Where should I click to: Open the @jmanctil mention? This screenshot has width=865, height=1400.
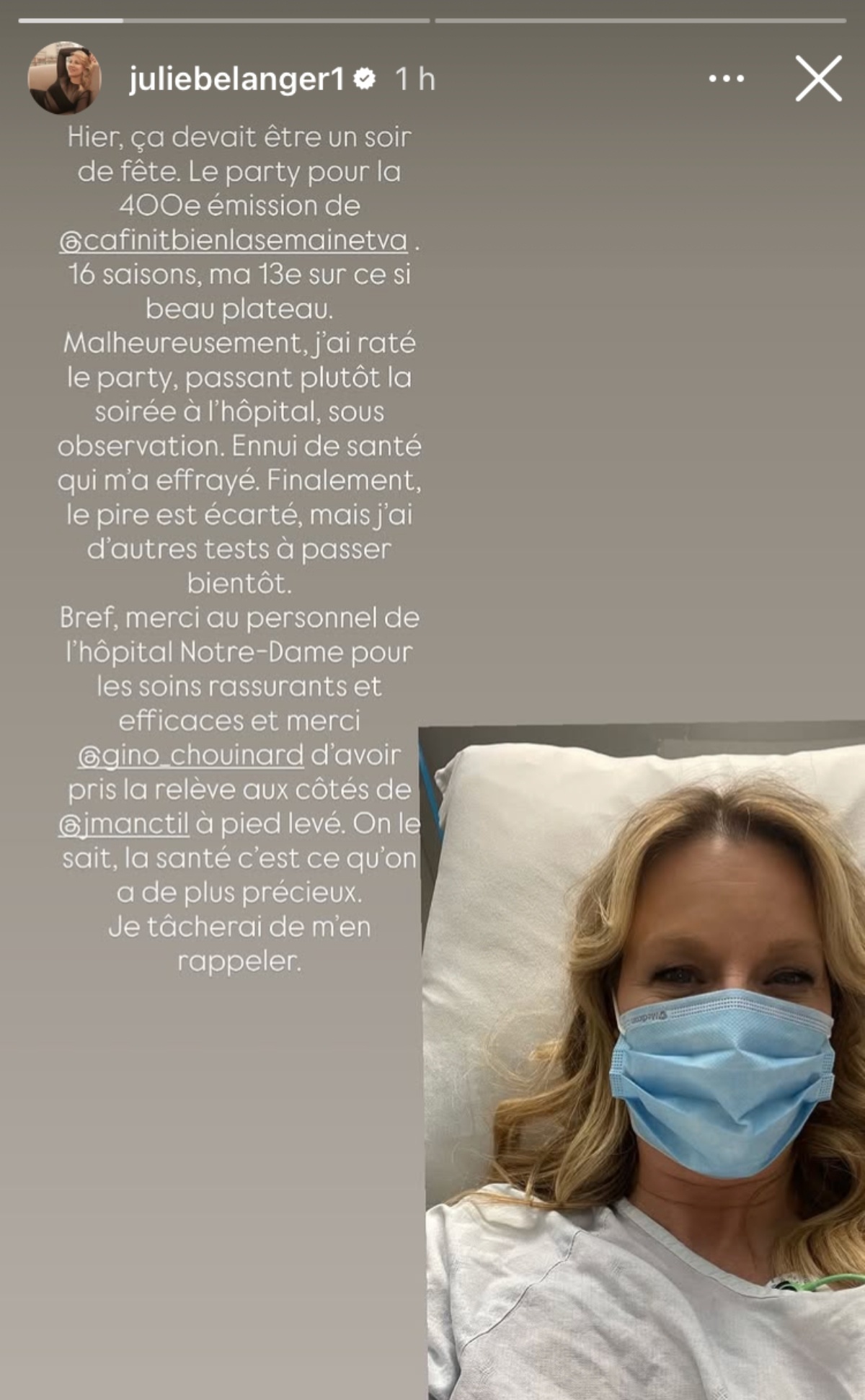(124, 824)
